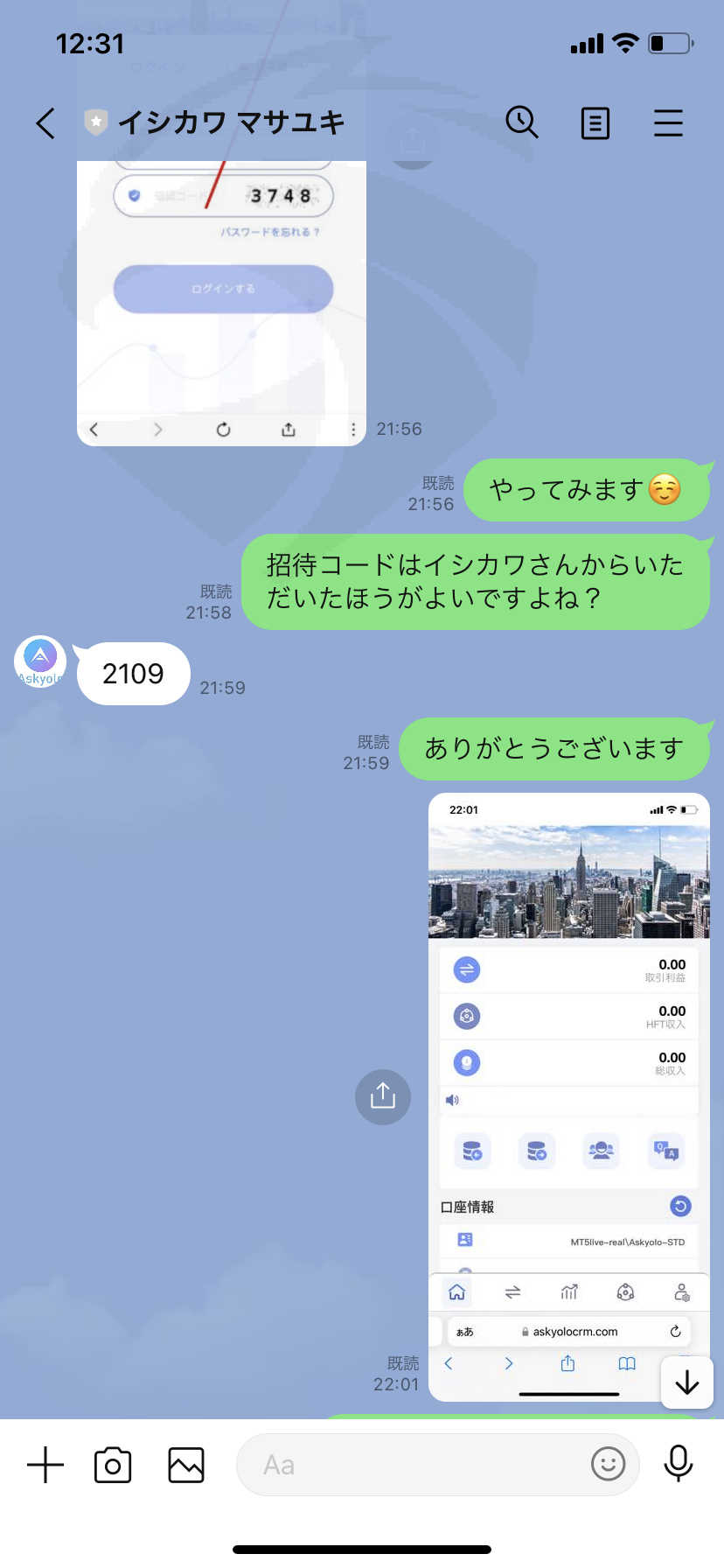The image size is (724, 1568).
Task: Open the plus attachment menu
Action: click(x=45, y=1465)
